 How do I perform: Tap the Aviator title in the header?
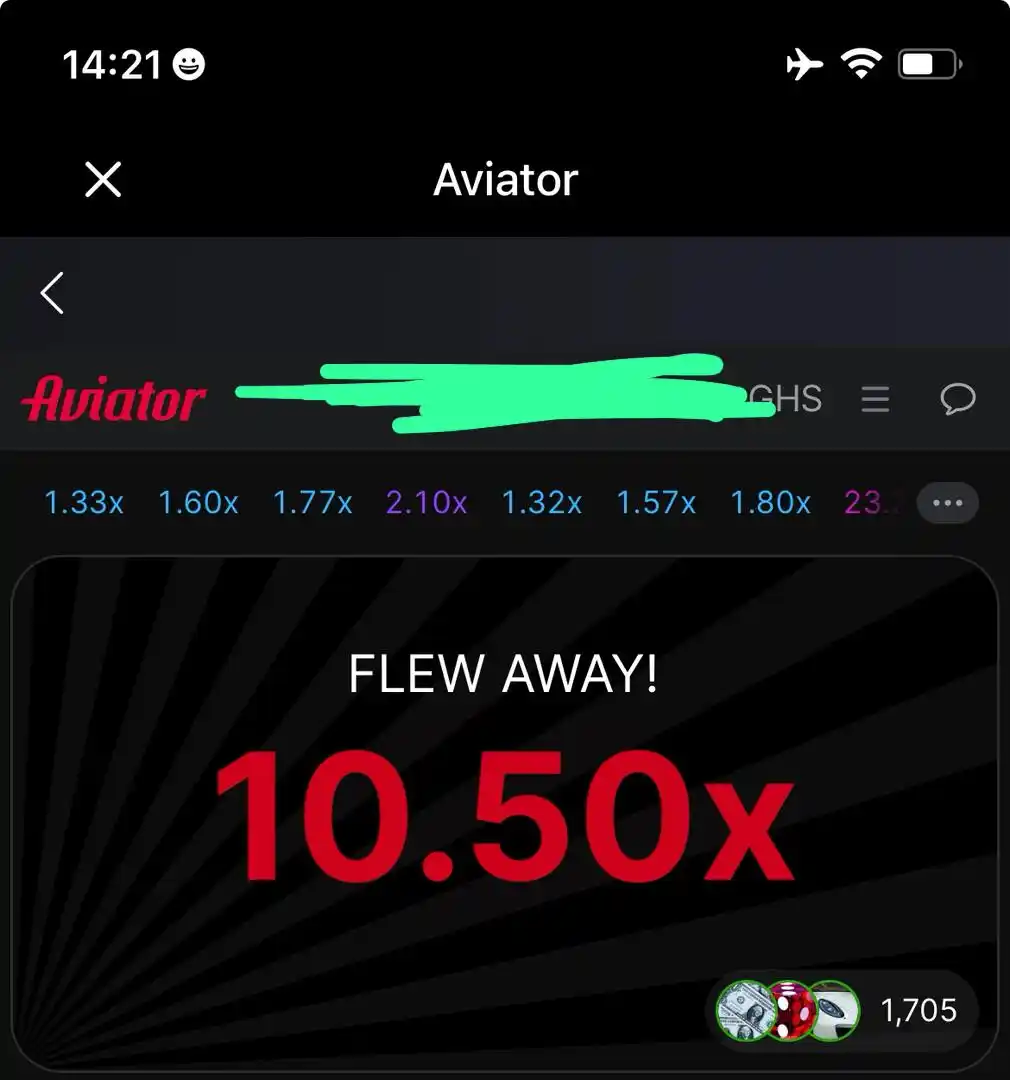(505, 180)
